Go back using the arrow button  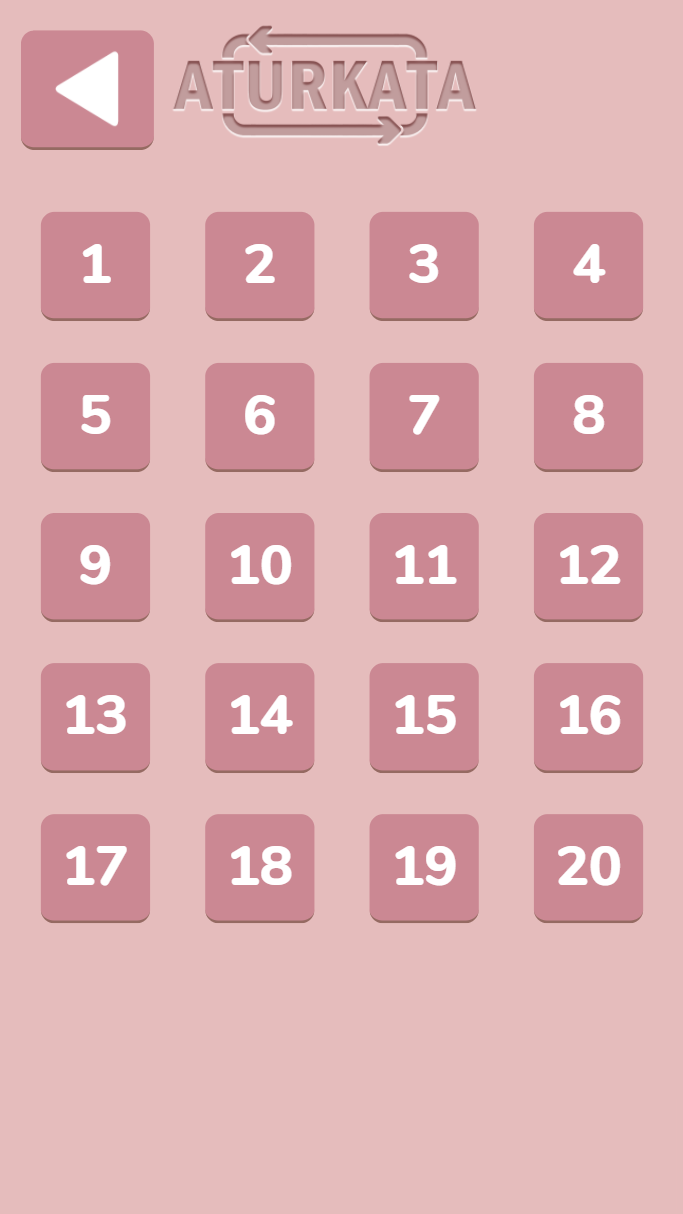pos(87,89)
